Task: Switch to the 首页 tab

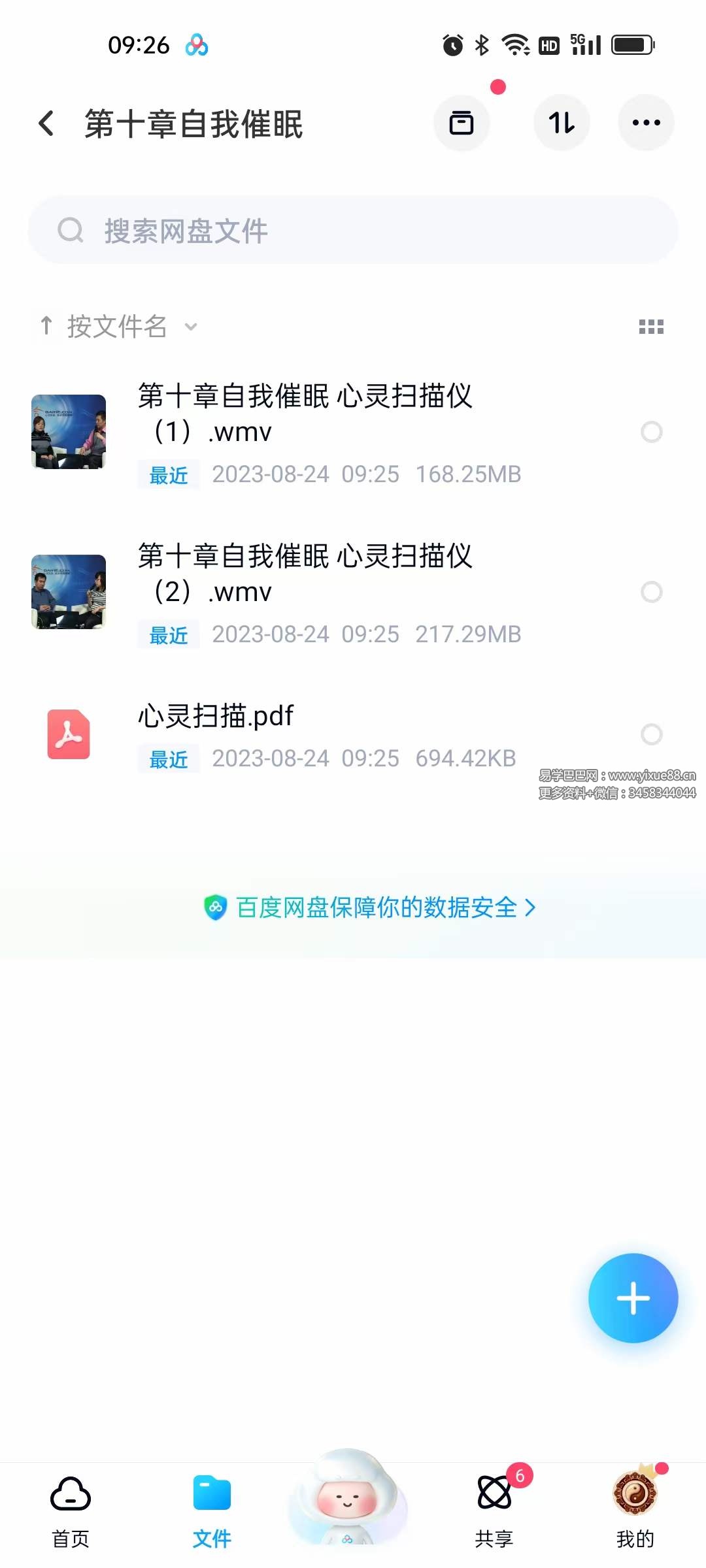Action: click(71, 1511)
